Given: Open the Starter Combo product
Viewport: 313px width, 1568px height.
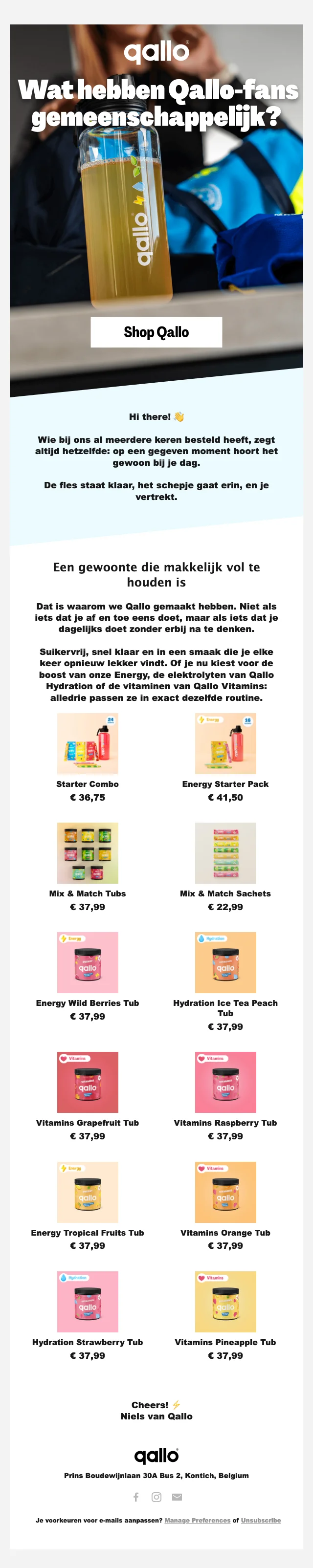Looking at the screenshot, I should click(x=87, y=743).
